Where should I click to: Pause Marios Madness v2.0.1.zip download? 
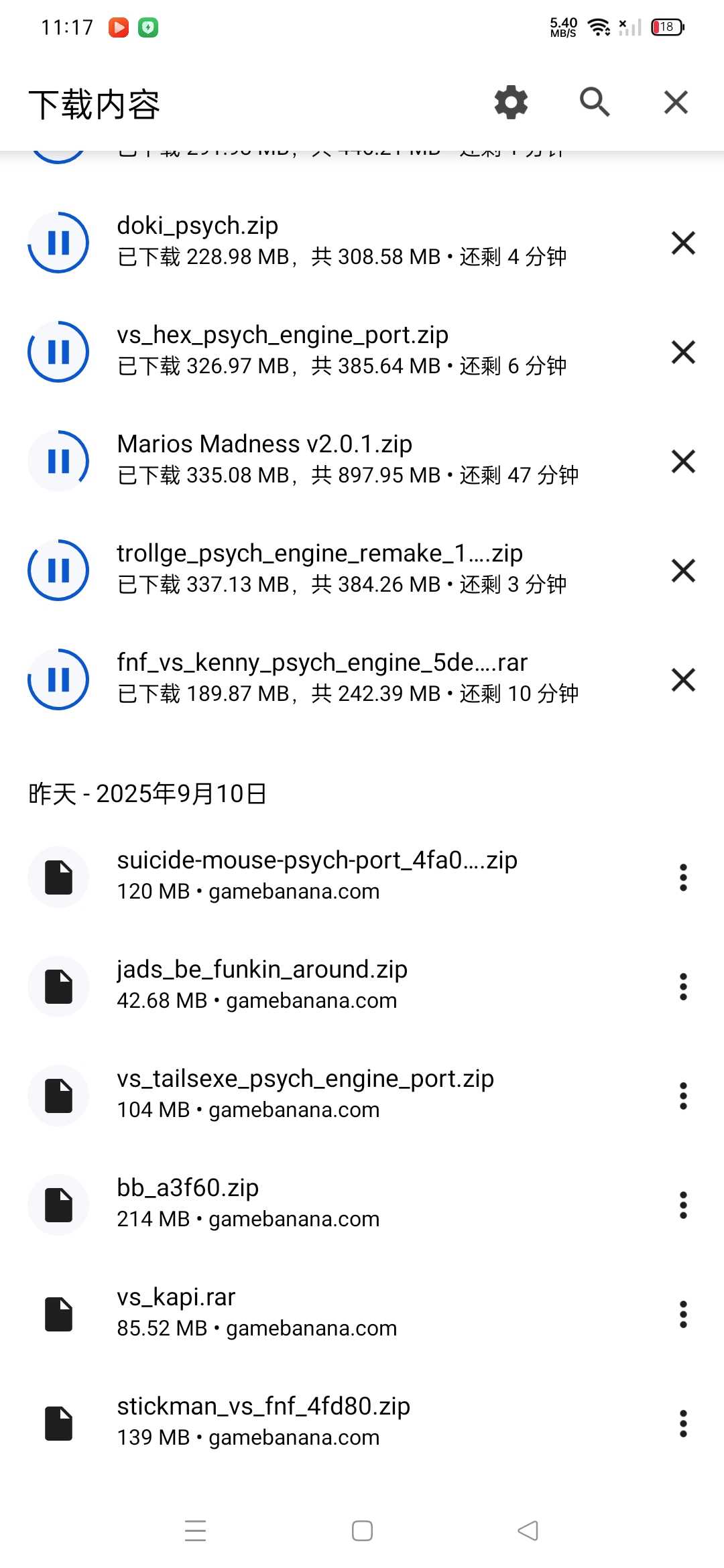58,461
